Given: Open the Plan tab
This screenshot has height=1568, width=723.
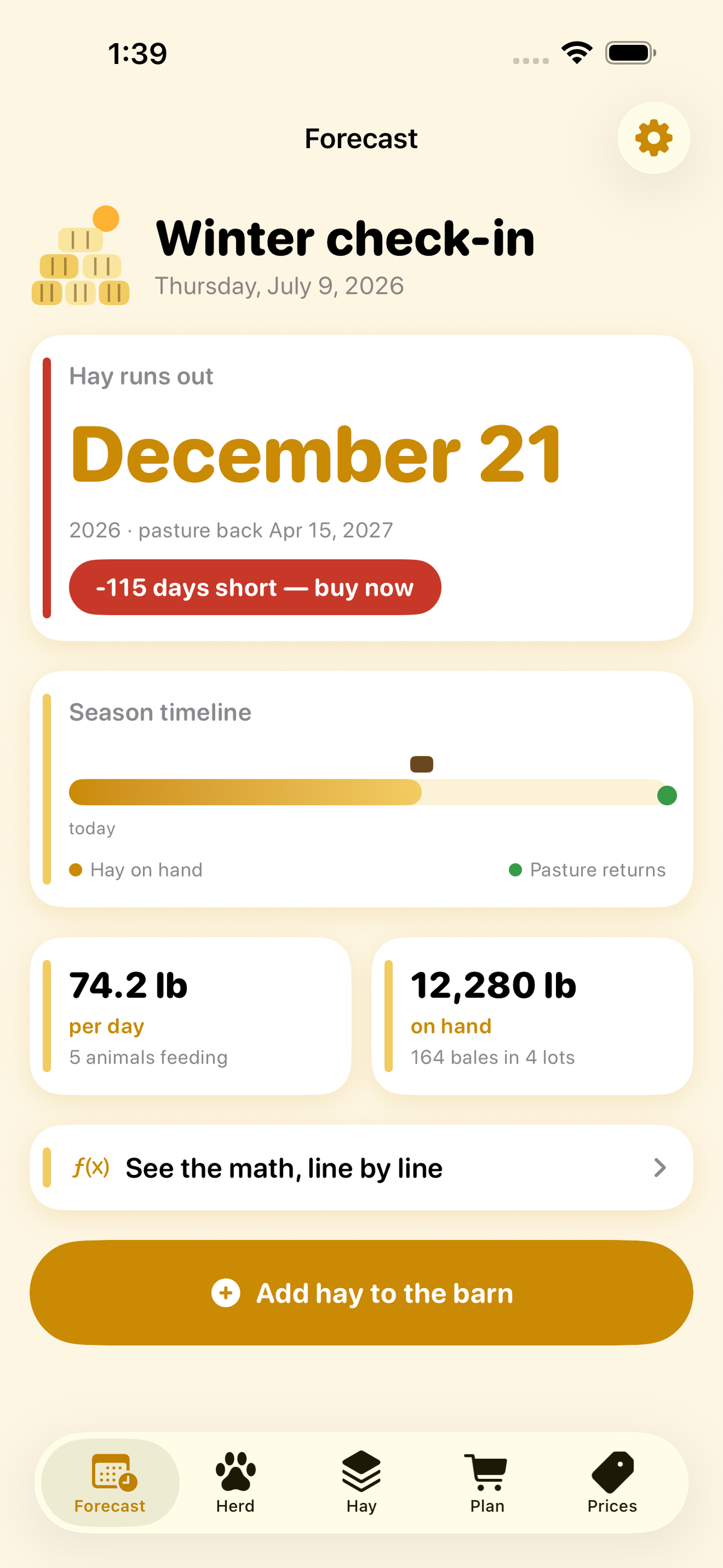Looking at the screenshot, I should 487,1483.
